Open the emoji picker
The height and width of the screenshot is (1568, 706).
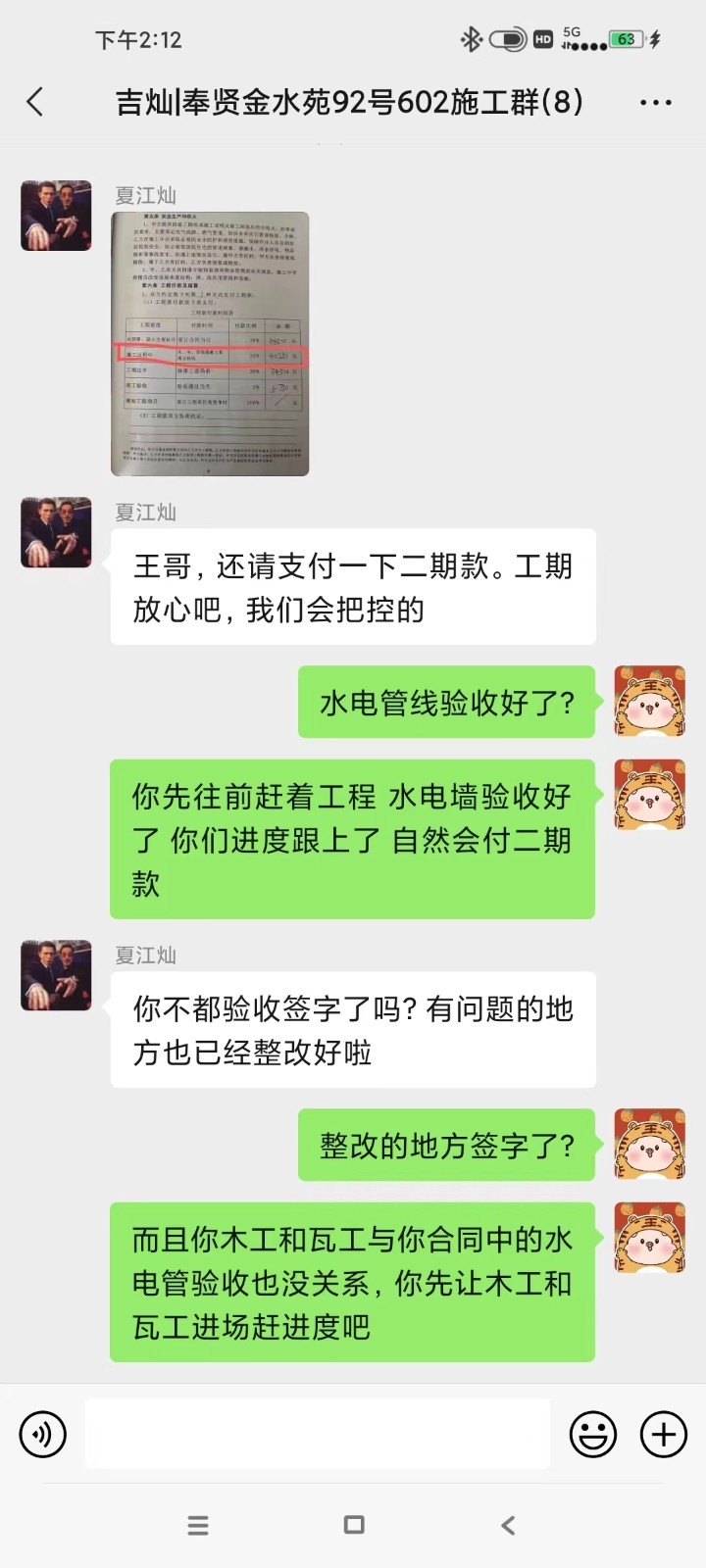pyautogui.click(x=593, y=1435)
